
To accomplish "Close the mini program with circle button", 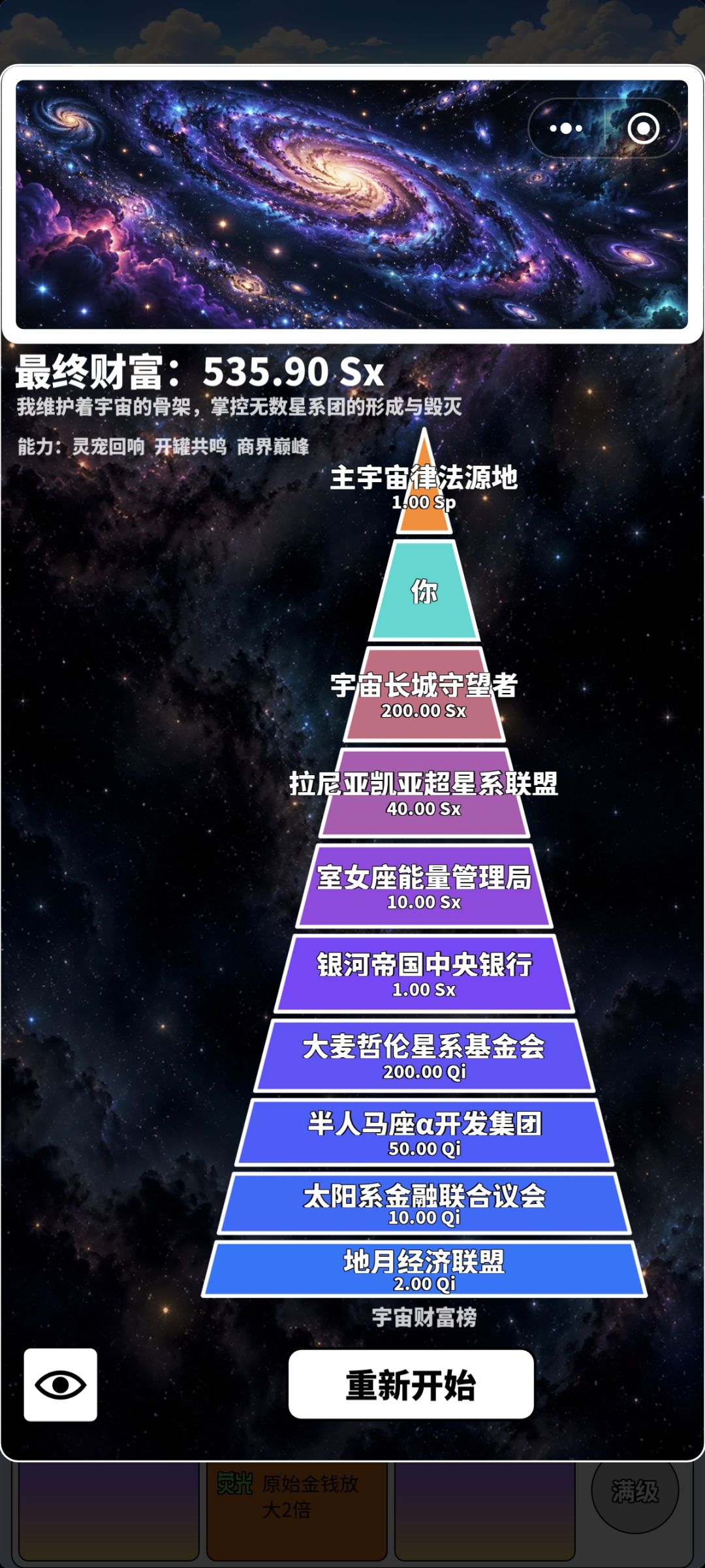I will tap(644, 129).
